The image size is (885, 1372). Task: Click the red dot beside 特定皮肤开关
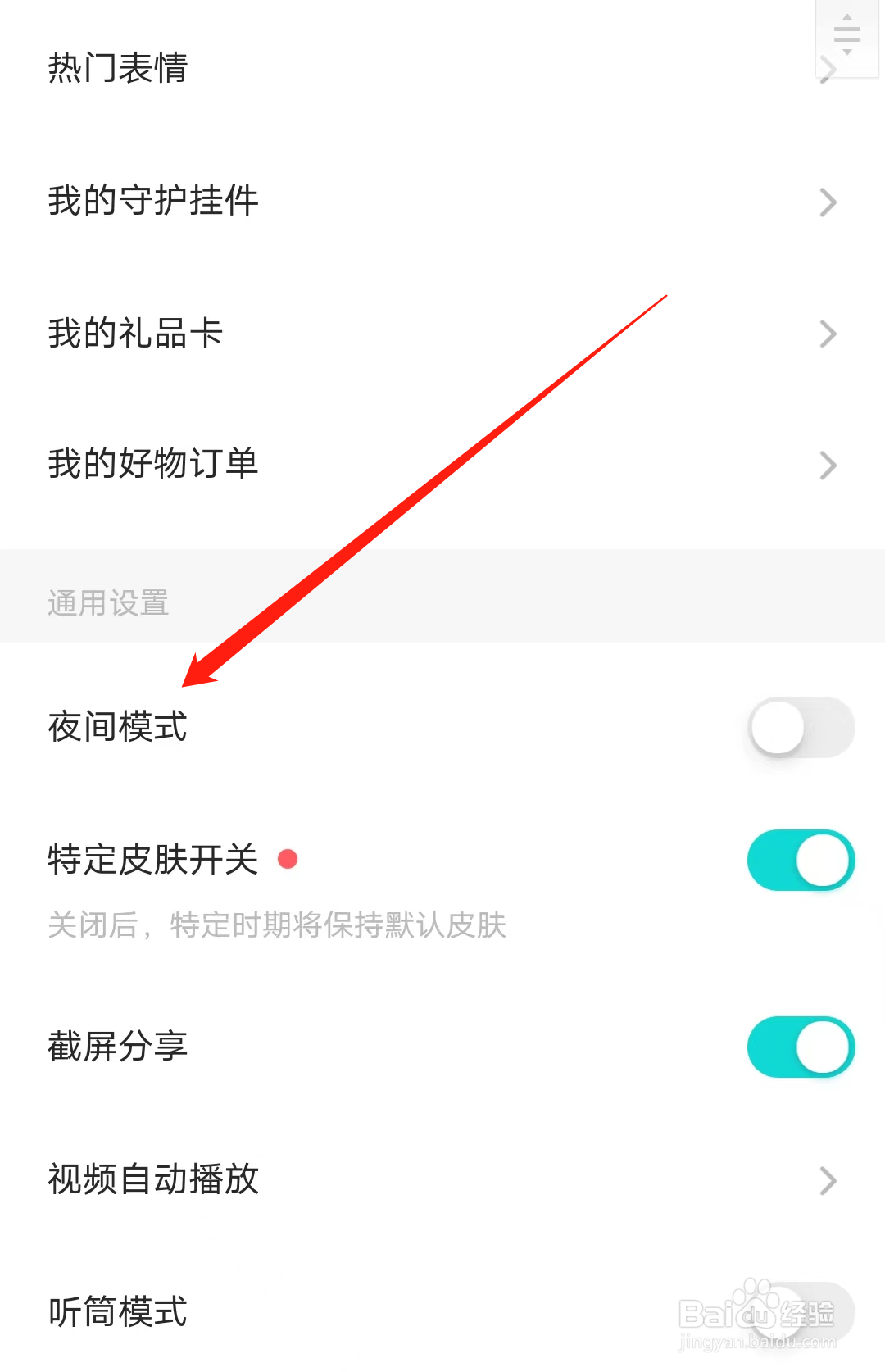287,860
